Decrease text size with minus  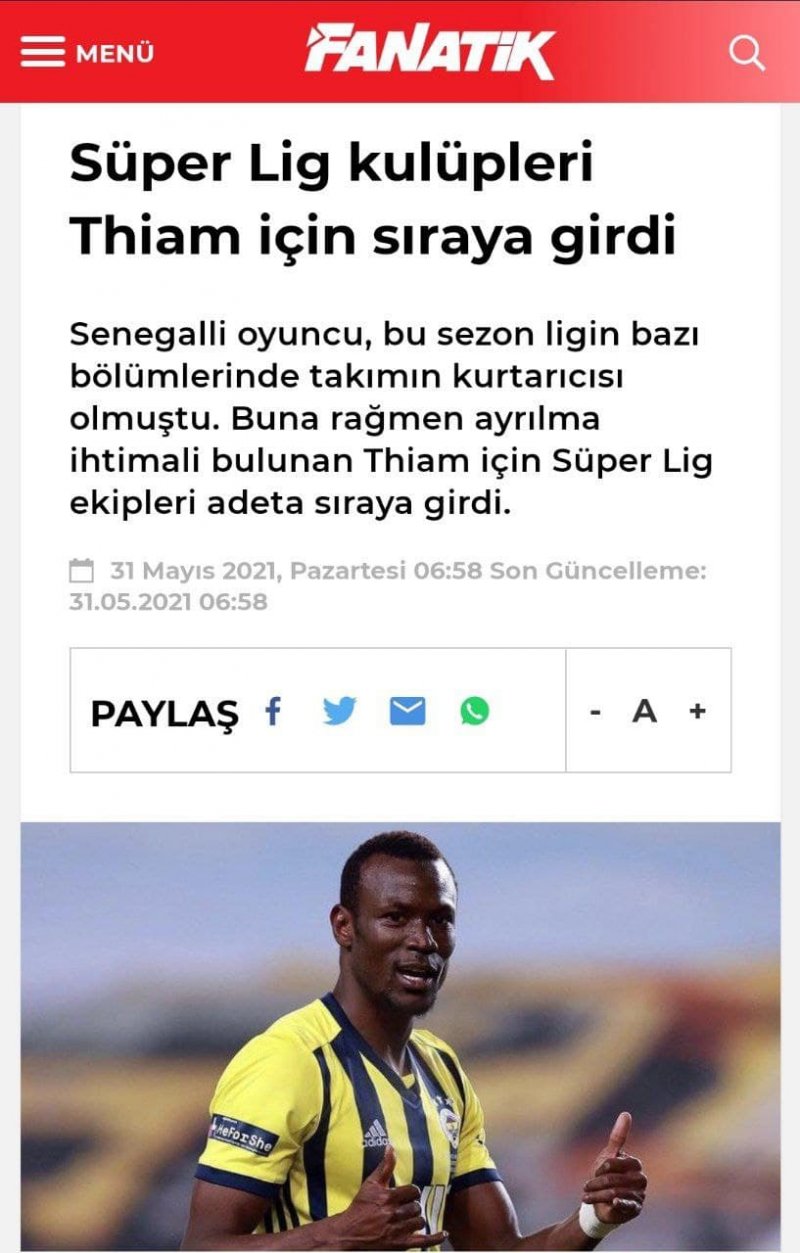coord(596,712)
